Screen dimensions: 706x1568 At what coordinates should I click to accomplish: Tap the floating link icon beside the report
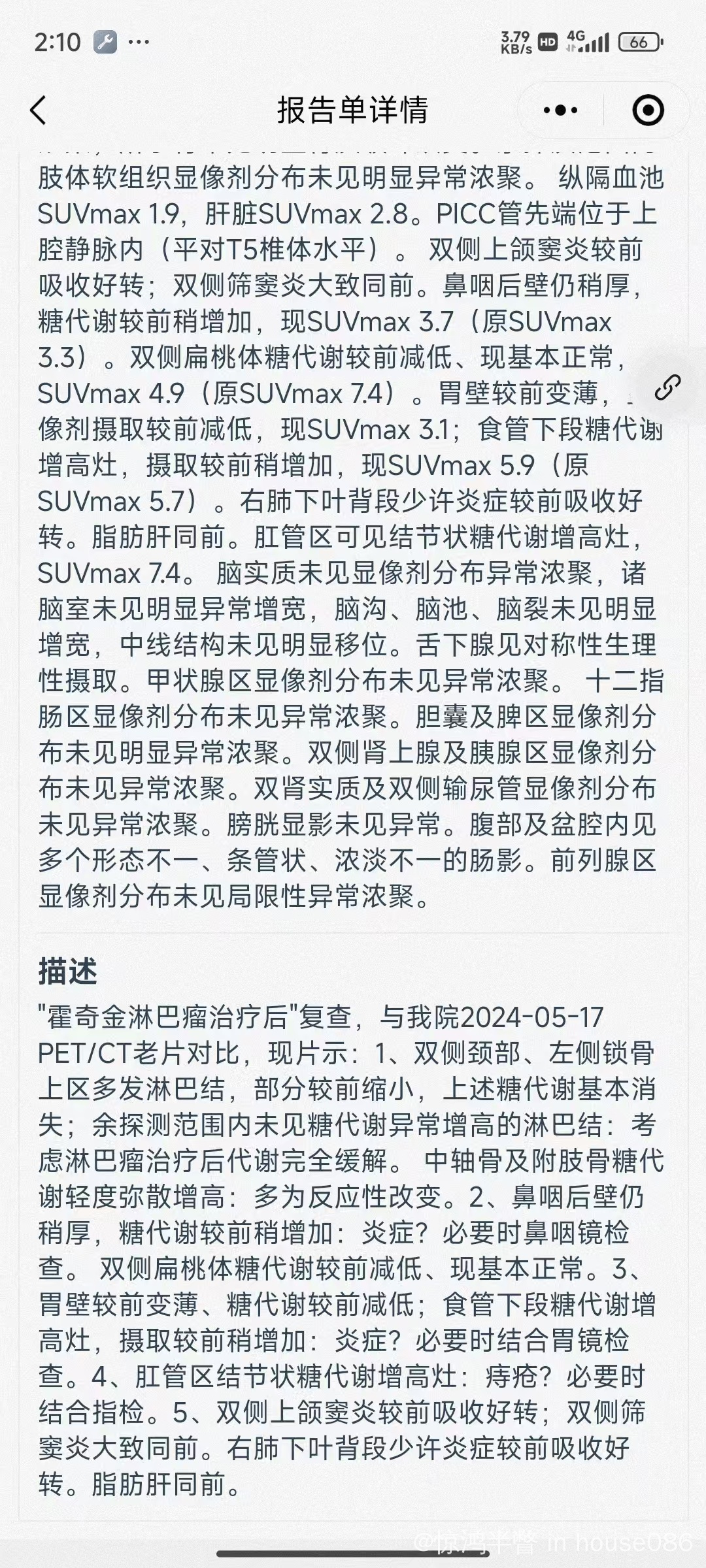pos(667,387)
